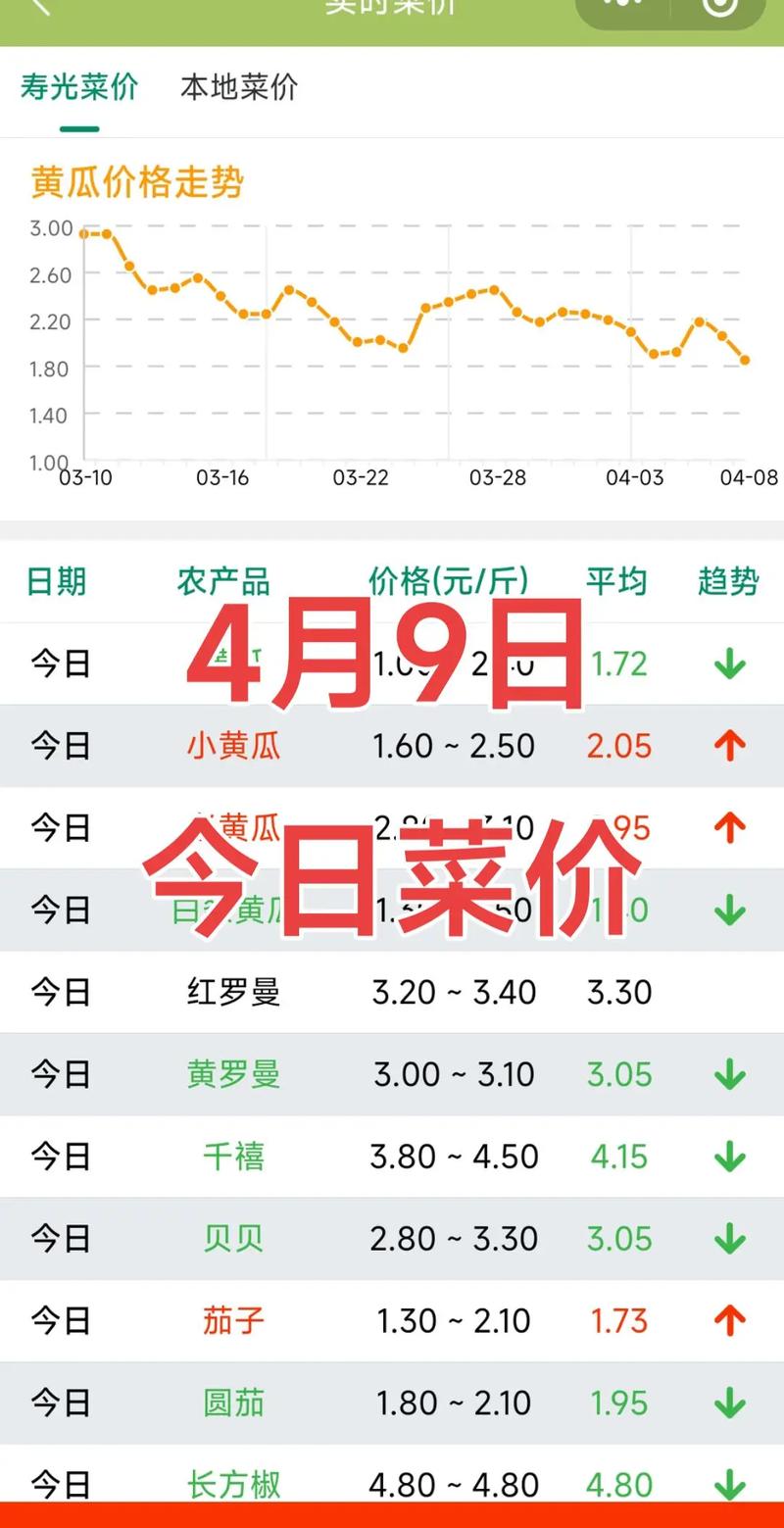
Task: Select the 寿光菜价 tab
Action: [x=76, y=88]
